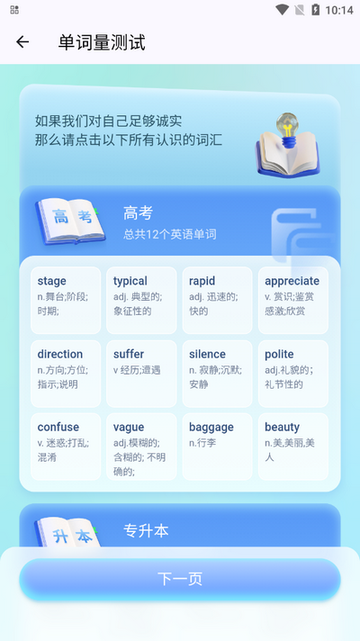Select the word 'polite'
Screen dimensions: 360x641
293,374
